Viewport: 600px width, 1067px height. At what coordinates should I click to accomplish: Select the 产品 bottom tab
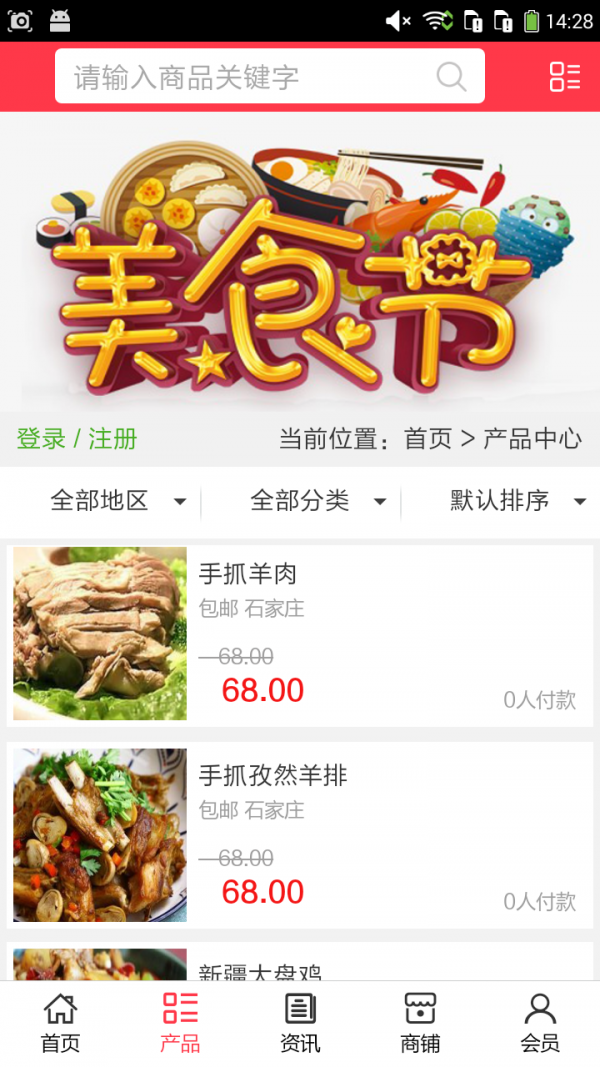180,1023
